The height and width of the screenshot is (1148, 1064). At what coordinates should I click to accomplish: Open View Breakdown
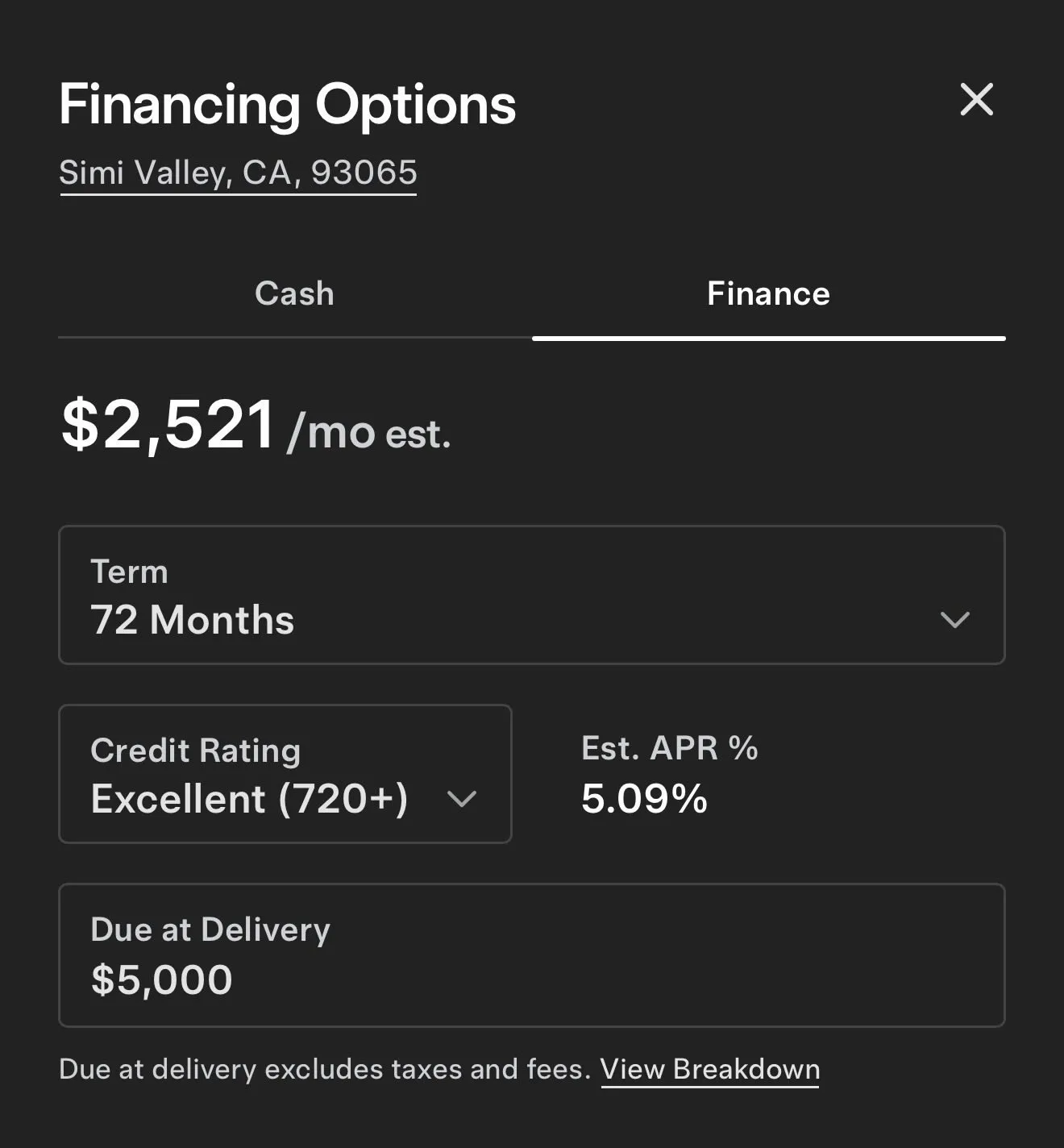coord(711,1069)
